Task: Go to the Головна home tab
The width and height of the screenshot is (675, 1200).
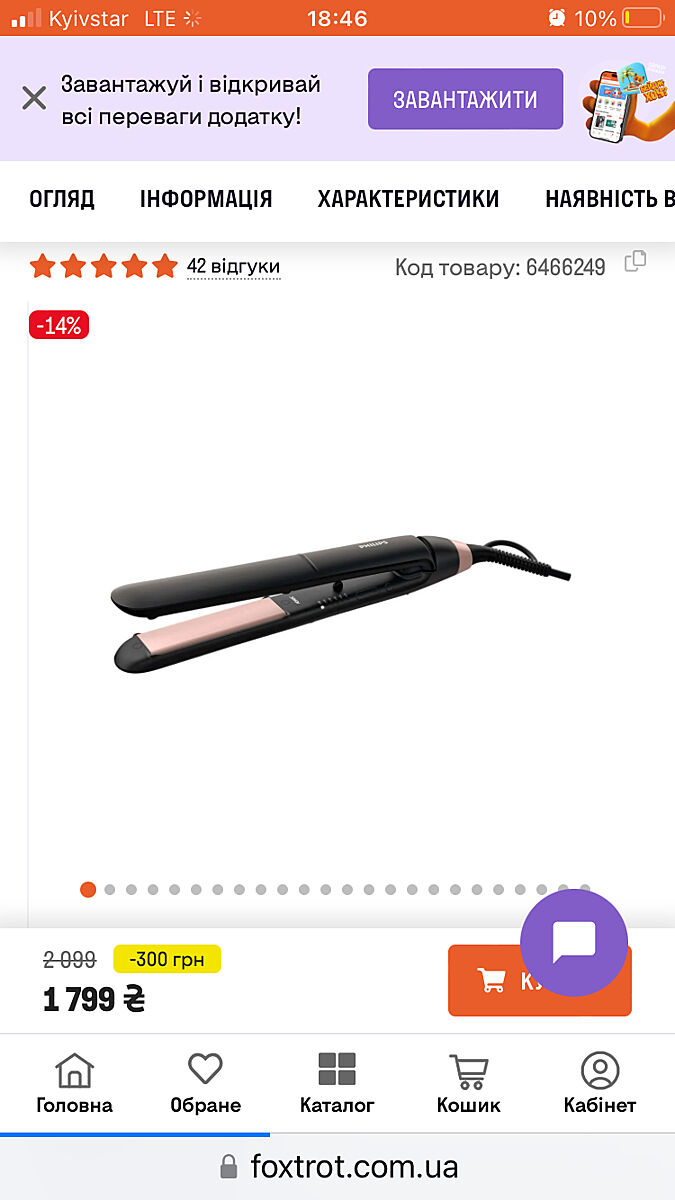Action: coord(74,1084)
